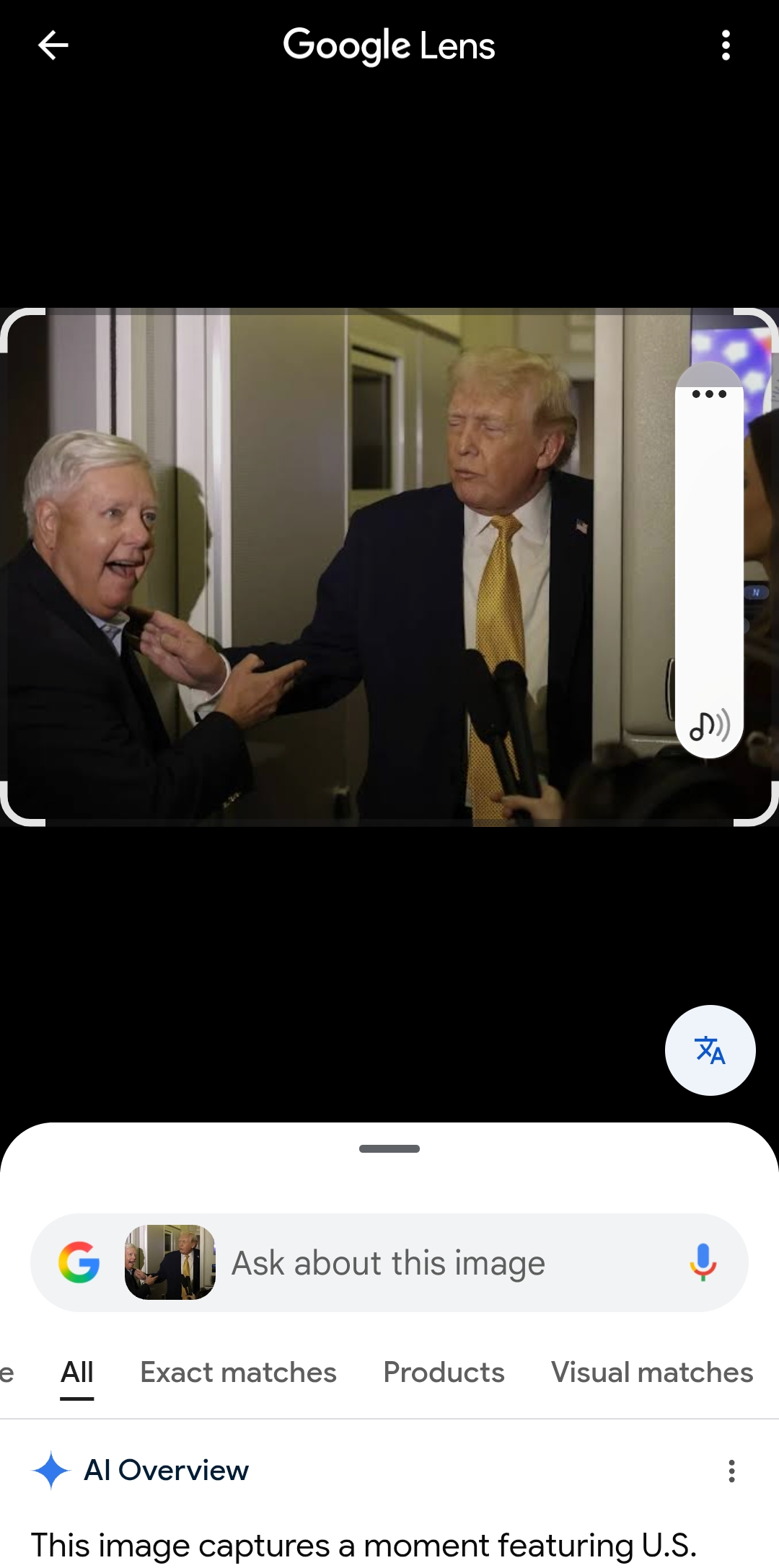The image size is (779, 1568).
Task: Select the Visual matches tab
Action: tap(650, 1372)
